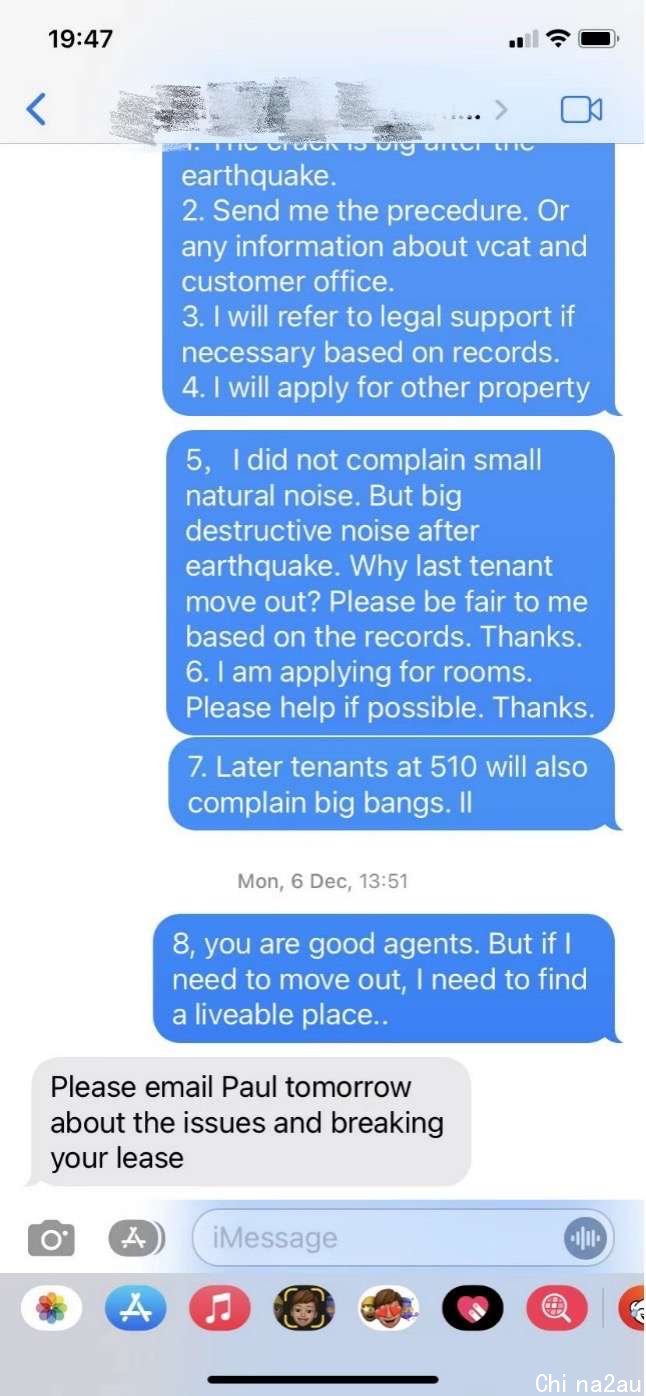The image size is (646, 1396).
Task: Open the Memoji stickers app
Action: pyautogui.click(x=389, y=1308)
